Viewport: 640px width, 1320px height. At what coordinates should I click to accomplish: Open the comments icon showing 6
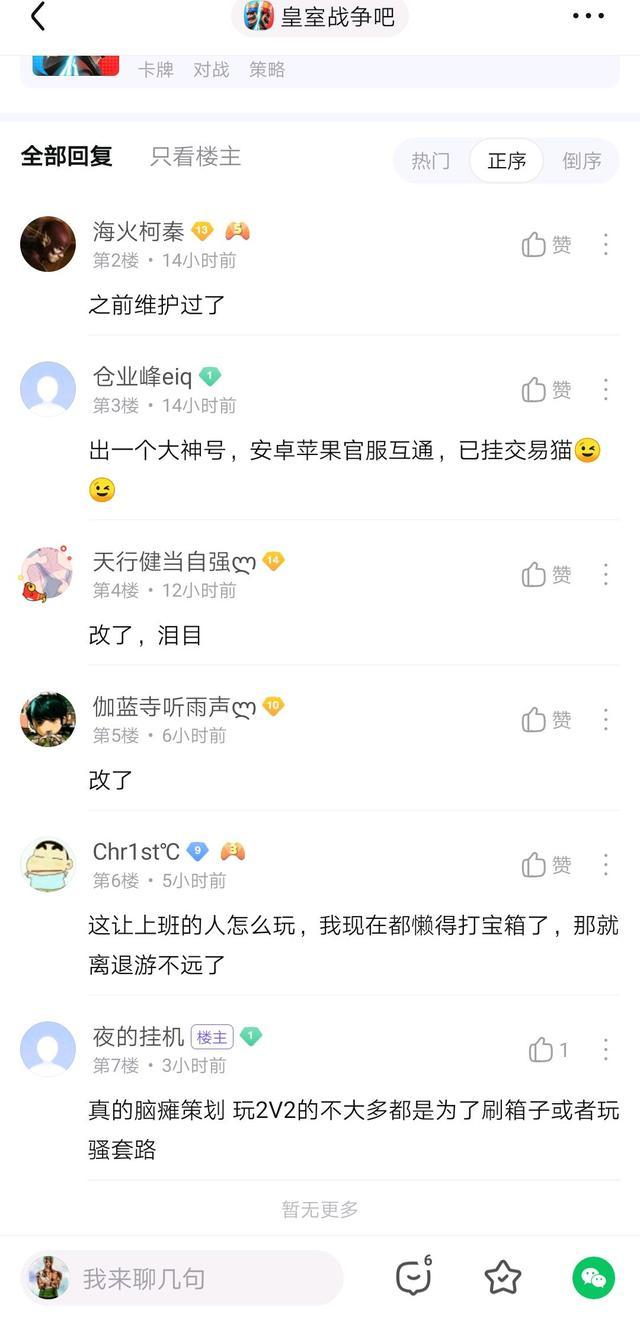[x=413, y=1277]
